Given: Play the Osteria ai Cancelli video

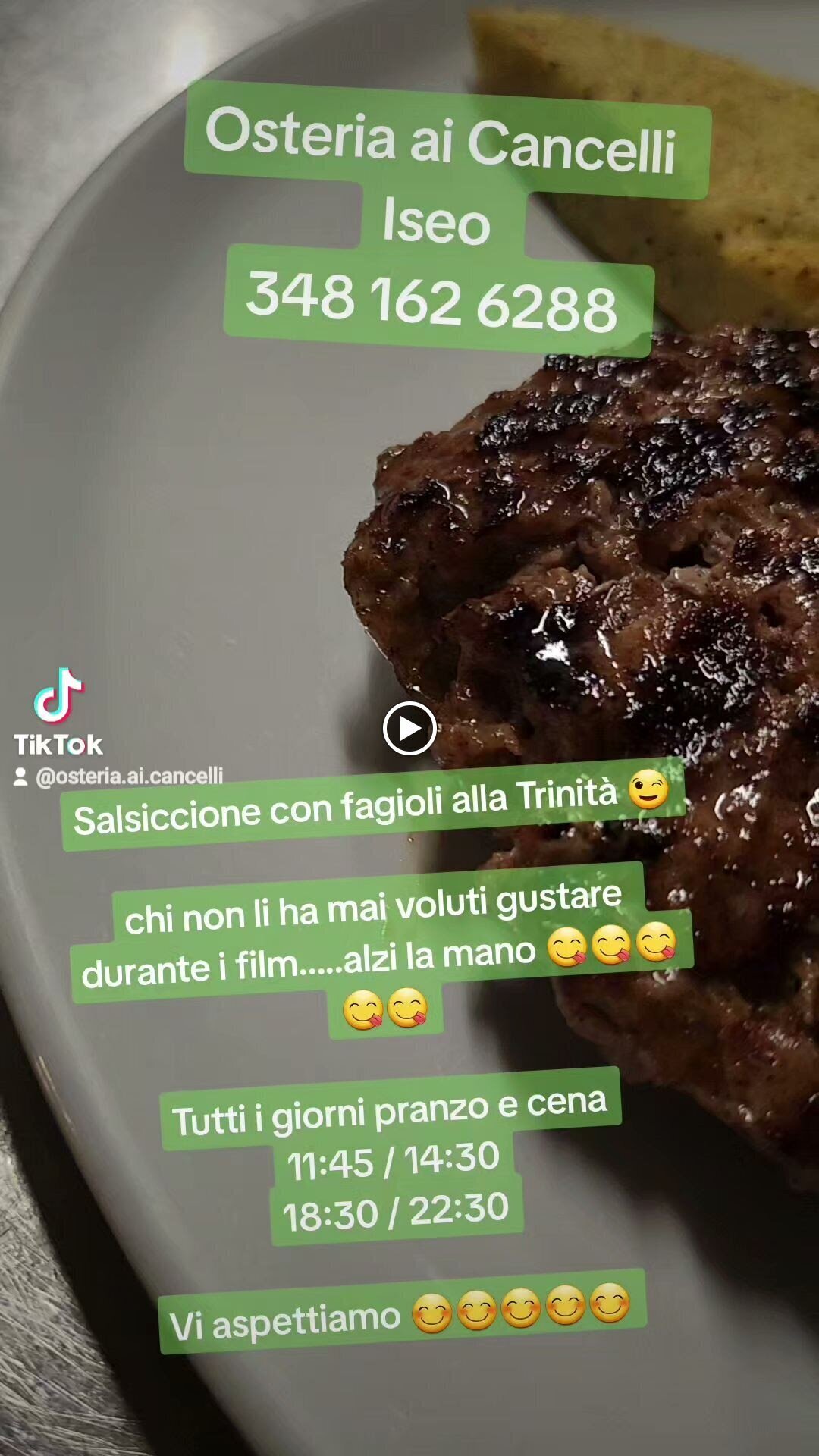Looking at the screenshot, I should [409, 729].
